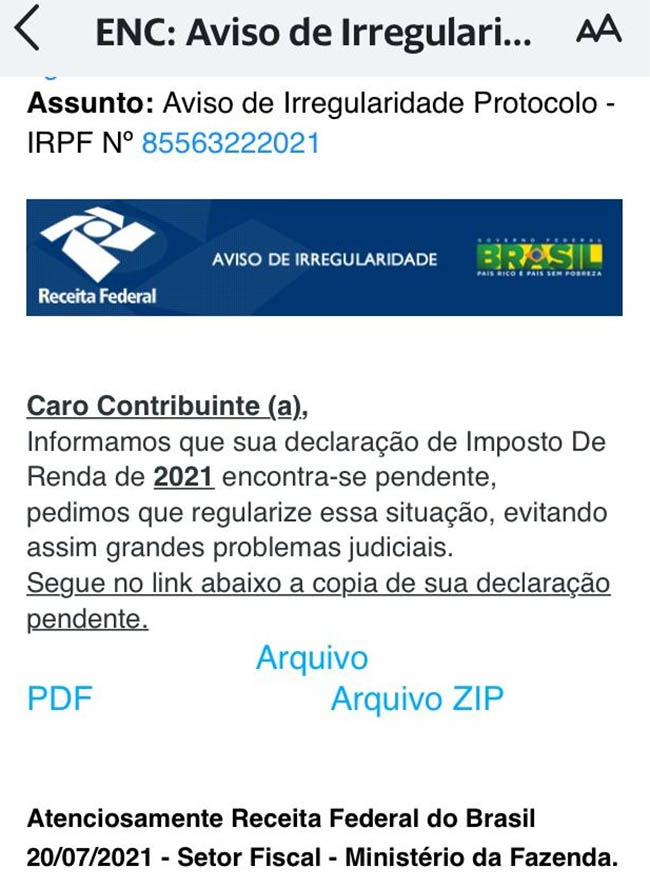Open the protocol number 85563222021 link
This screenshot has height=891, width=650.
pyautogui.click(x=230, y=143)
